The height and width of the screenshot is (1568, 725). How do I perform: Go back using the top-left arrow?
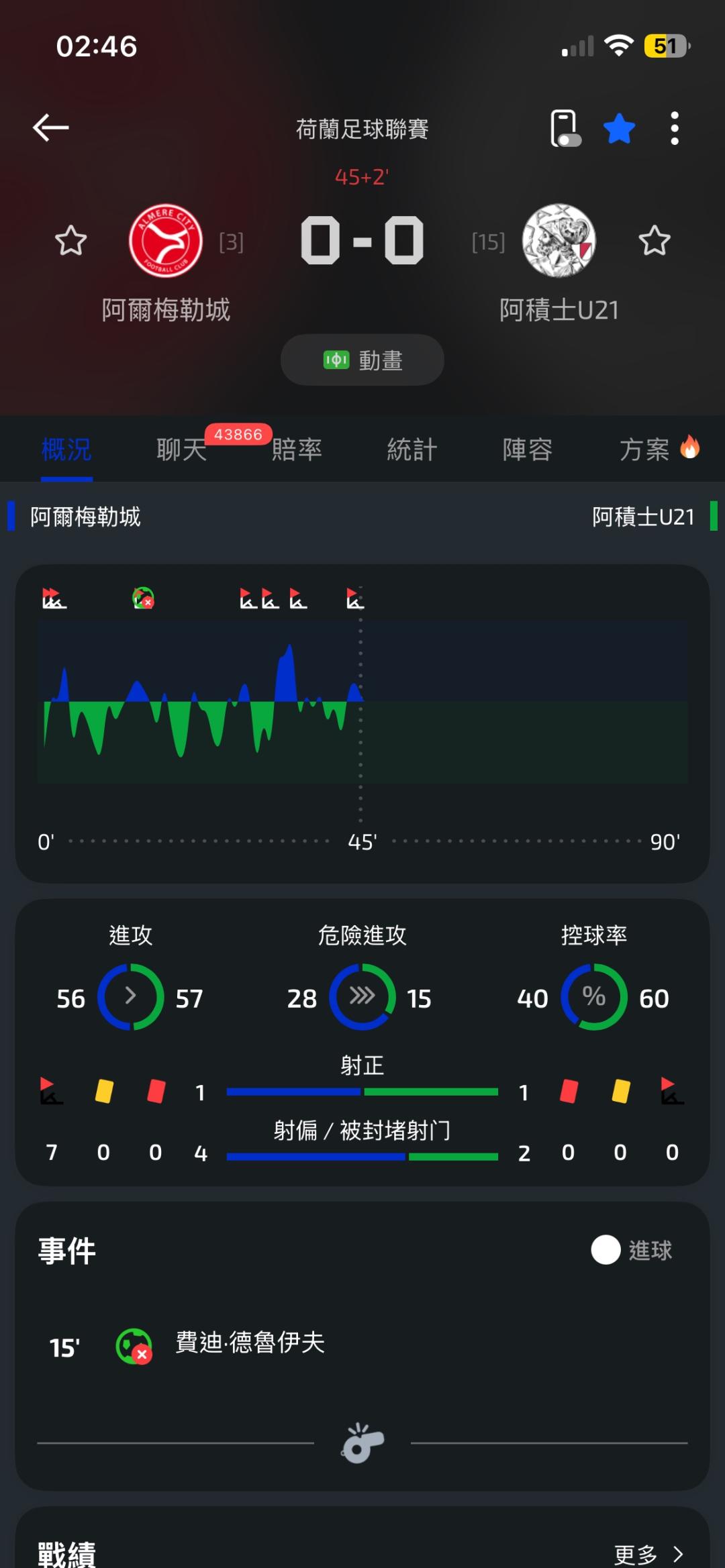51,127
